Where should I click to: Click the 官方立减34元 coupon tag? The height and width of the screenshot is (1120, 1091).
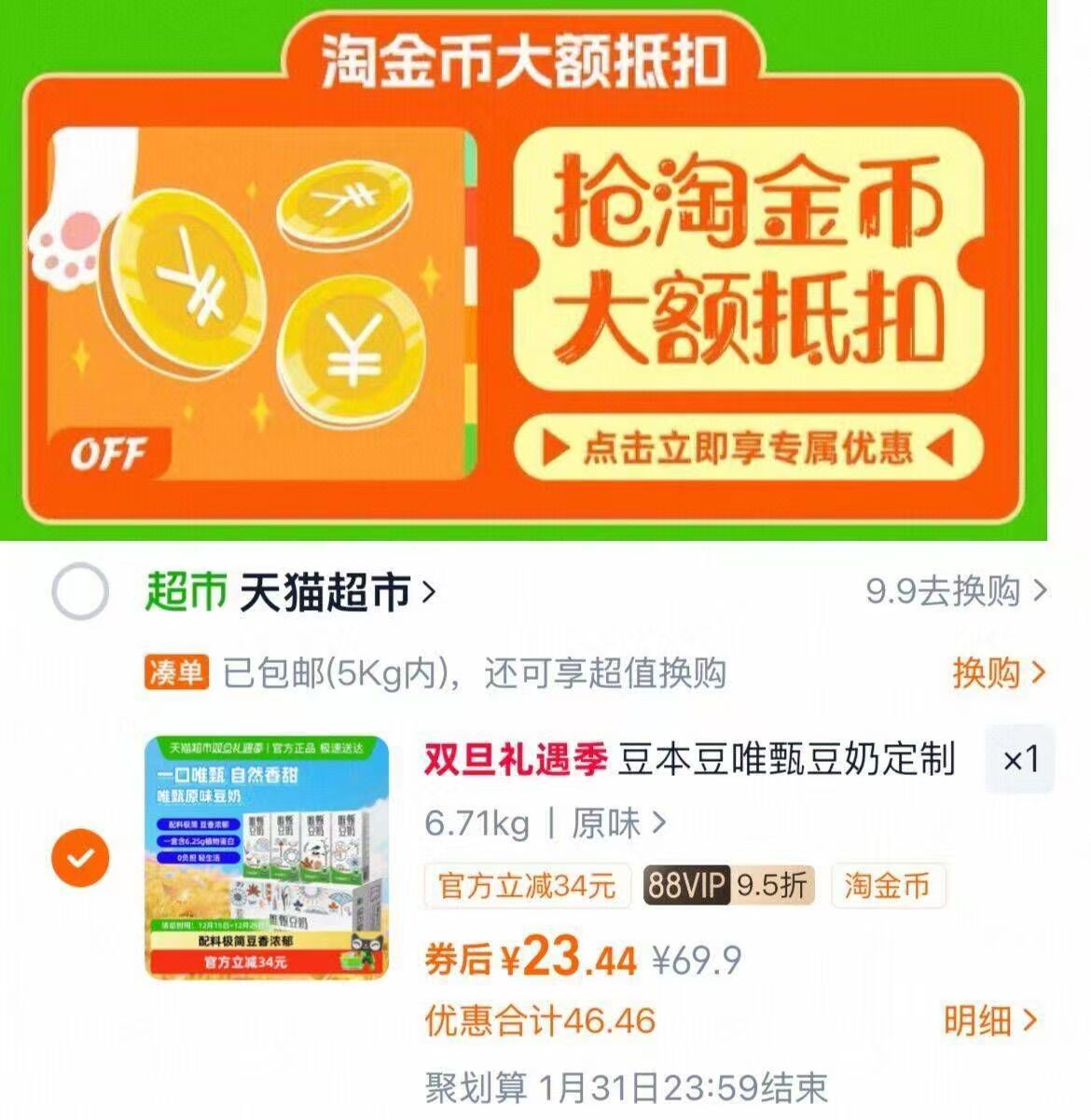tap(527, 887)
